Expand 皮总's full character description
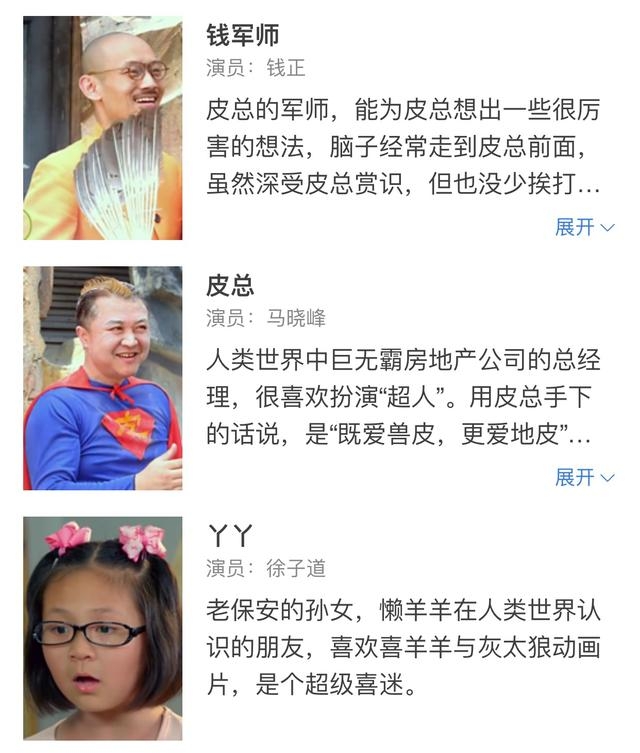The width and height of the screenshot is (640, 753). [x=584, y=477]
